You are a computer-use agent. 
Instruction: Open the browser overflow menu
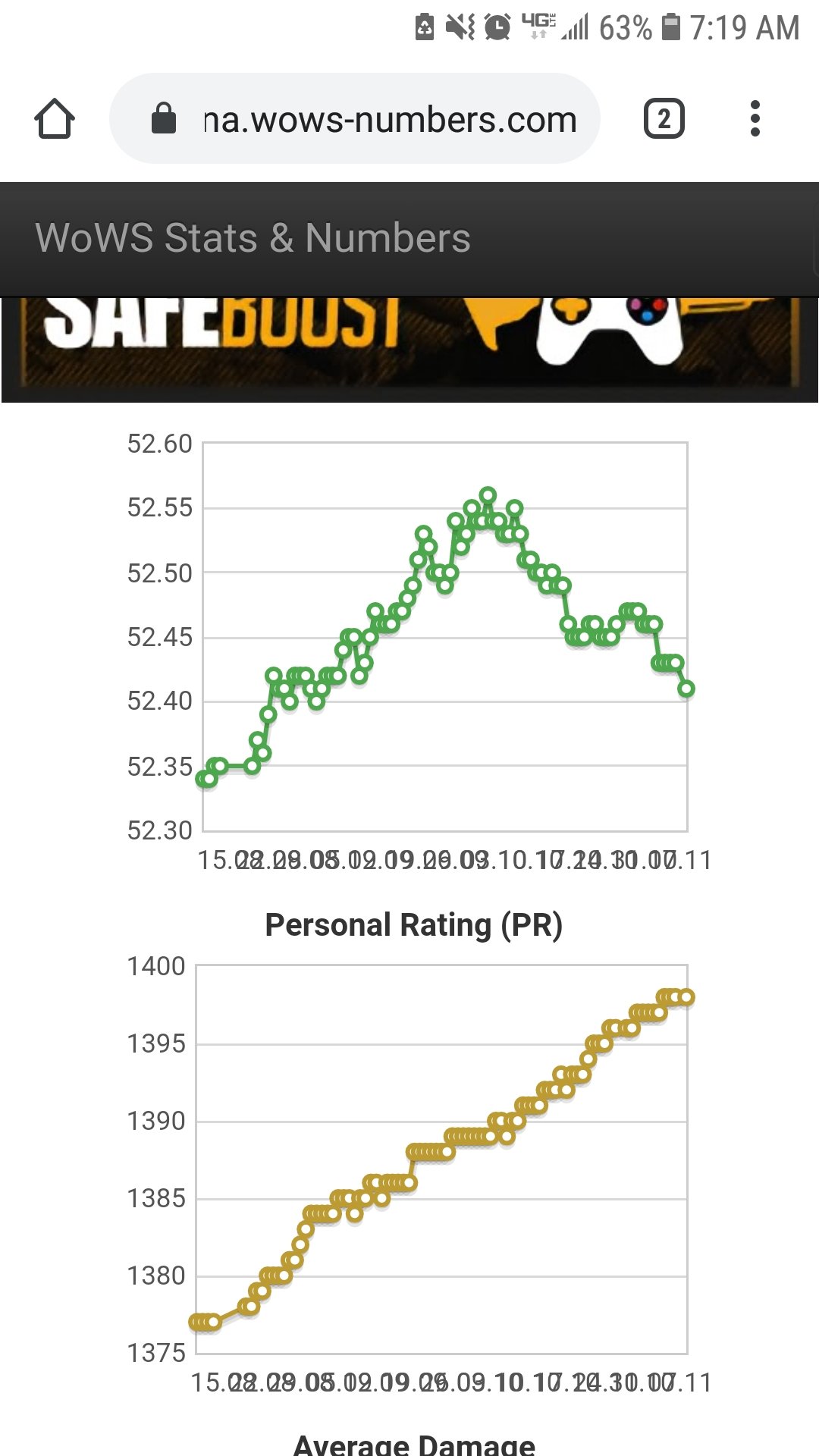tap(754, 119)
